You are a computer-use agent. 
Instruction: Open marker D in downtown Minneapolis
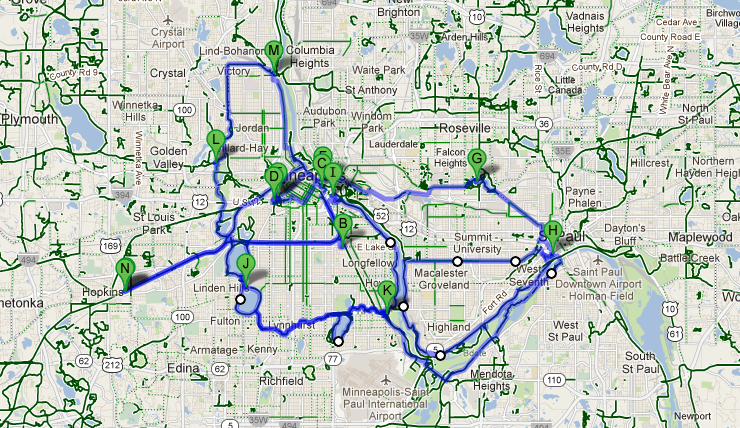(275, 177)
